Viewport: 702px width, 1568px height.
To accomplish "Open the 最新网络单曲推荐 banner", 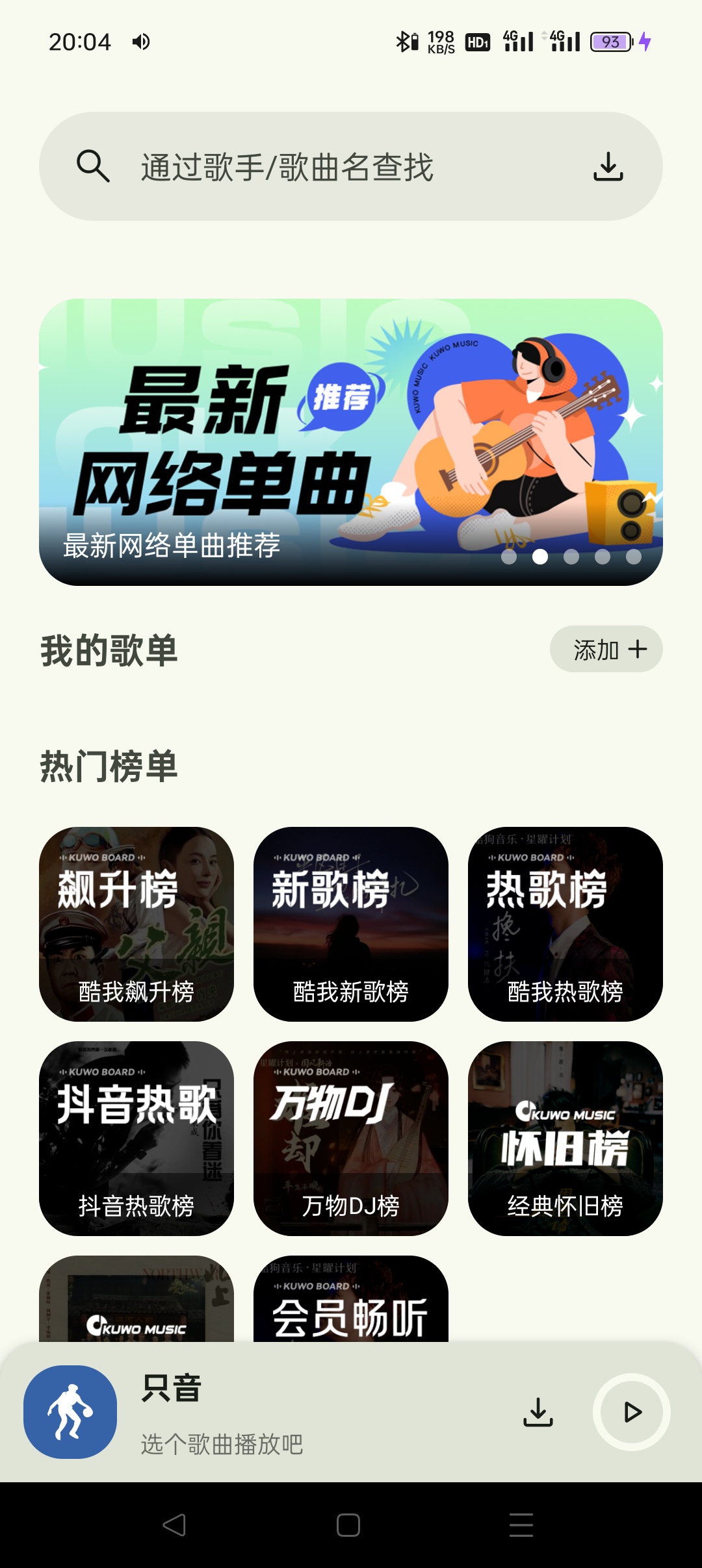I will [x=351, y=442].
